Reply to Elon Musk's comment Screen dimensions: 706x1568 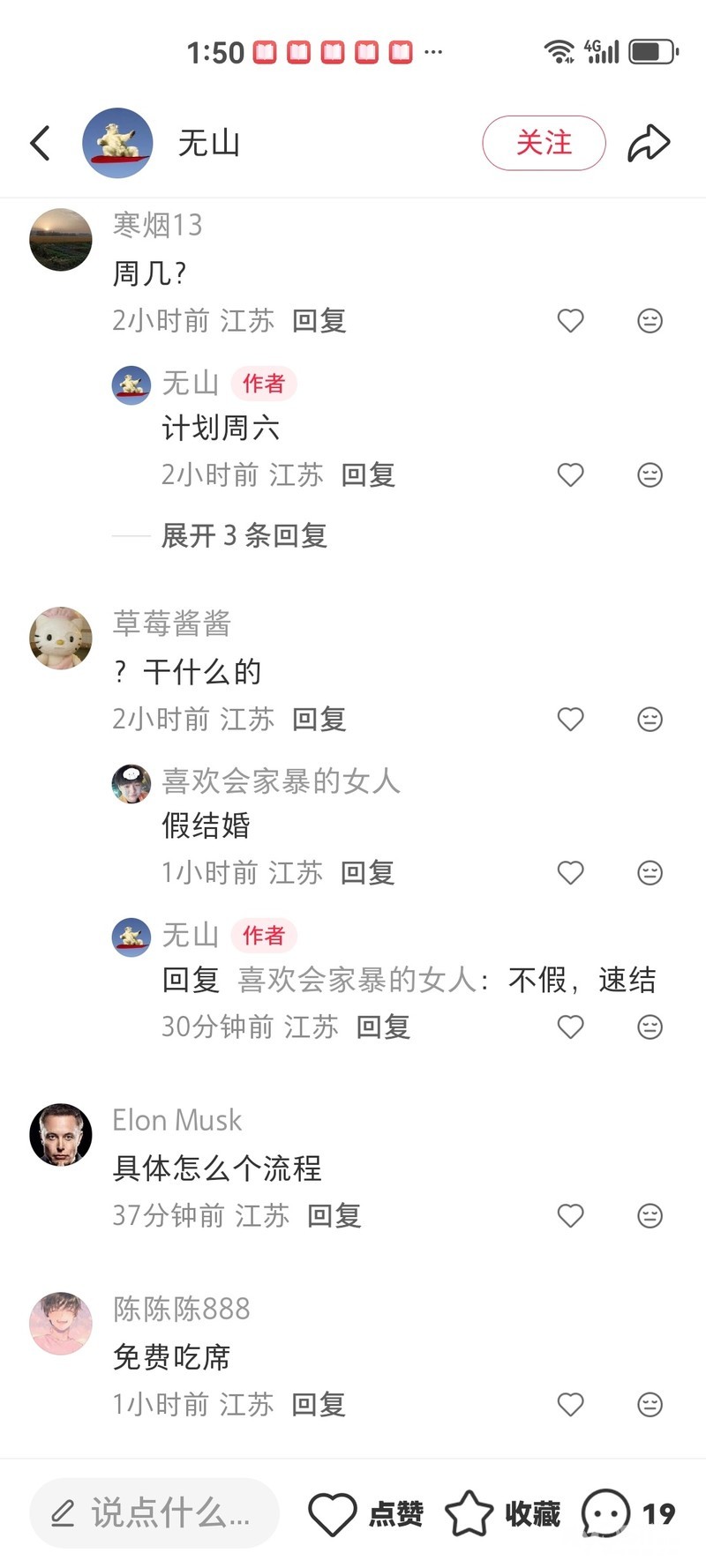[x=334, y=1215]
